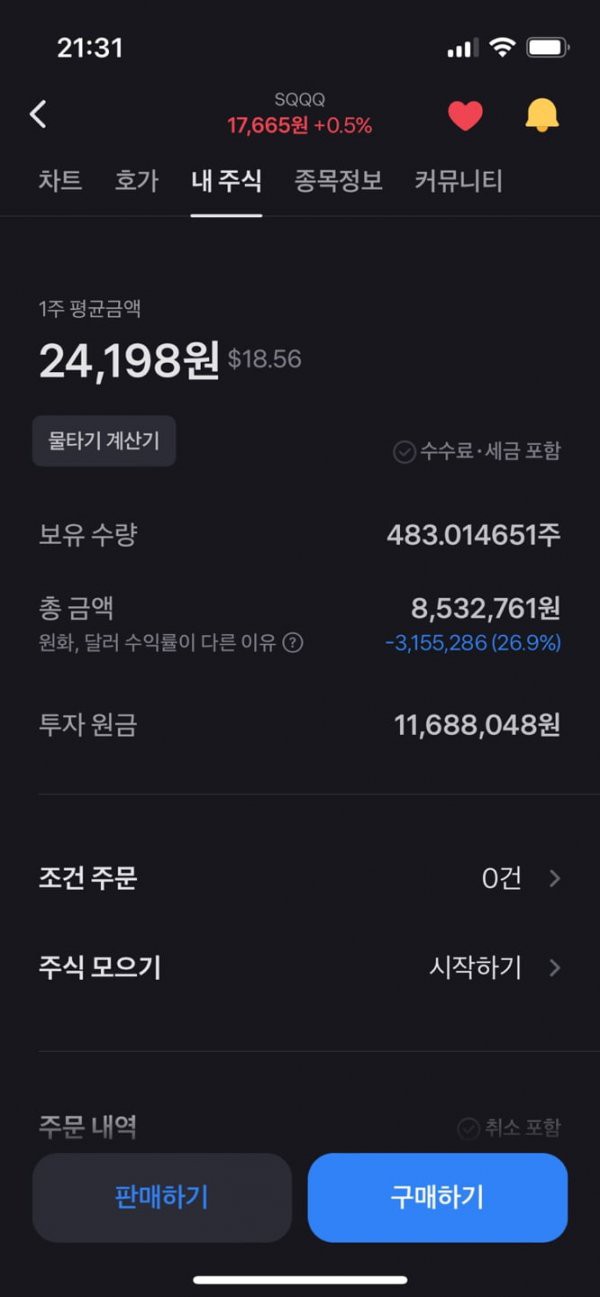The width and height of the screenshot is (600, 1297).
Task: Tap the help icon beside 수익률이 다른 이유
Action: [x=292, y=642]
